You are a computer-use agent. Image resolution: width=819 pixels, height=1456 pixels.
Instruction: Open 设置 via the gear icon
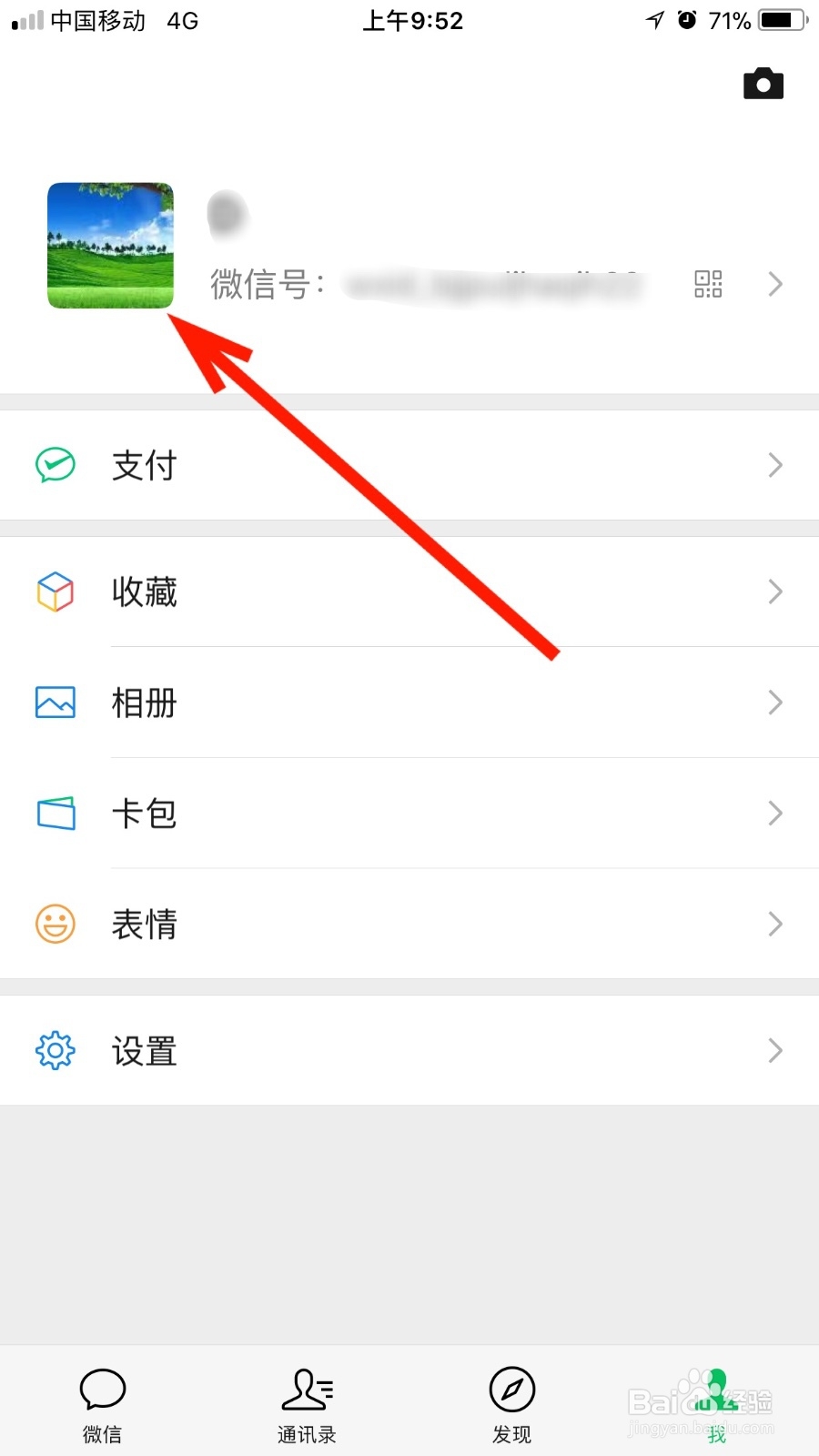(x=55, y=1050)
